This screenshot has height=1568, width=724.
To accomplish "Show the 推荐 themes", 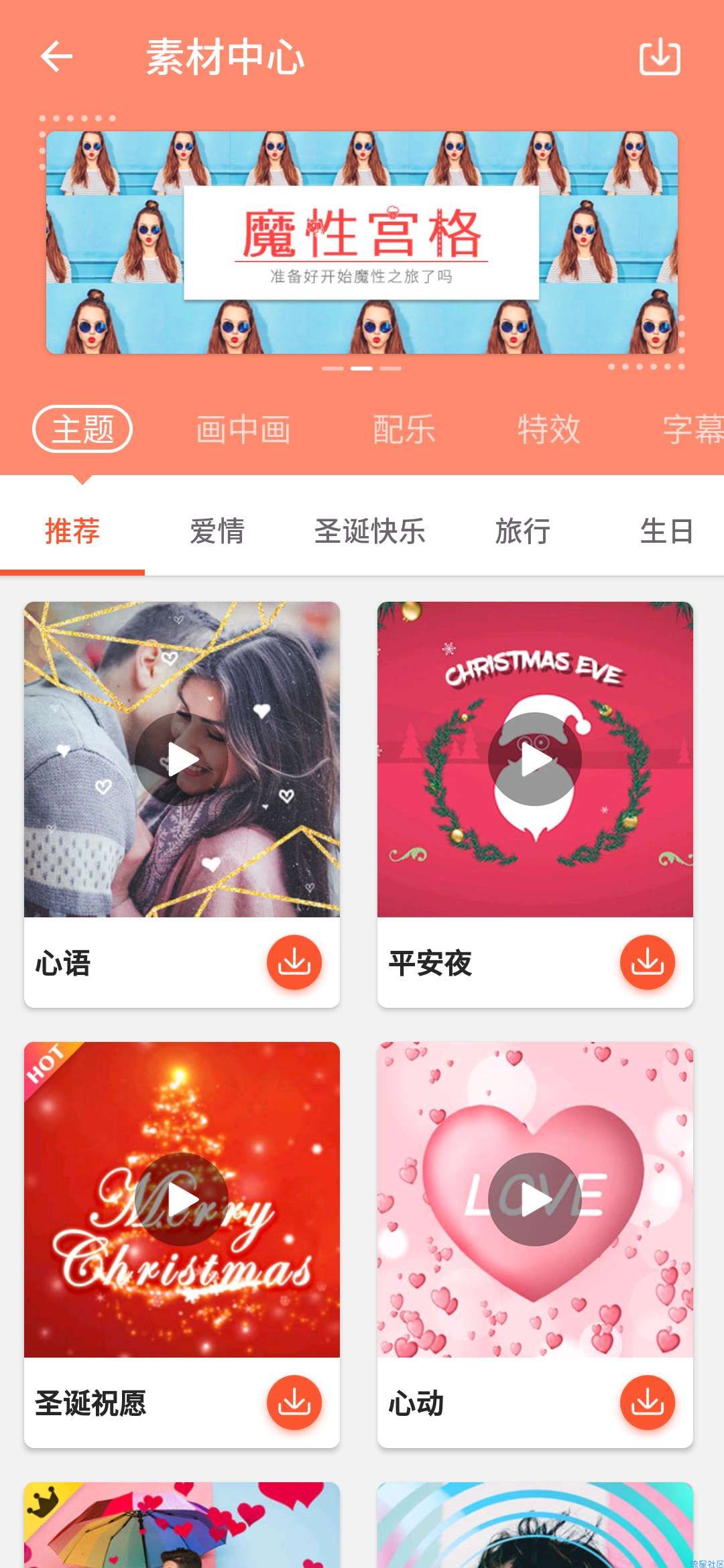I will (72, 531).
